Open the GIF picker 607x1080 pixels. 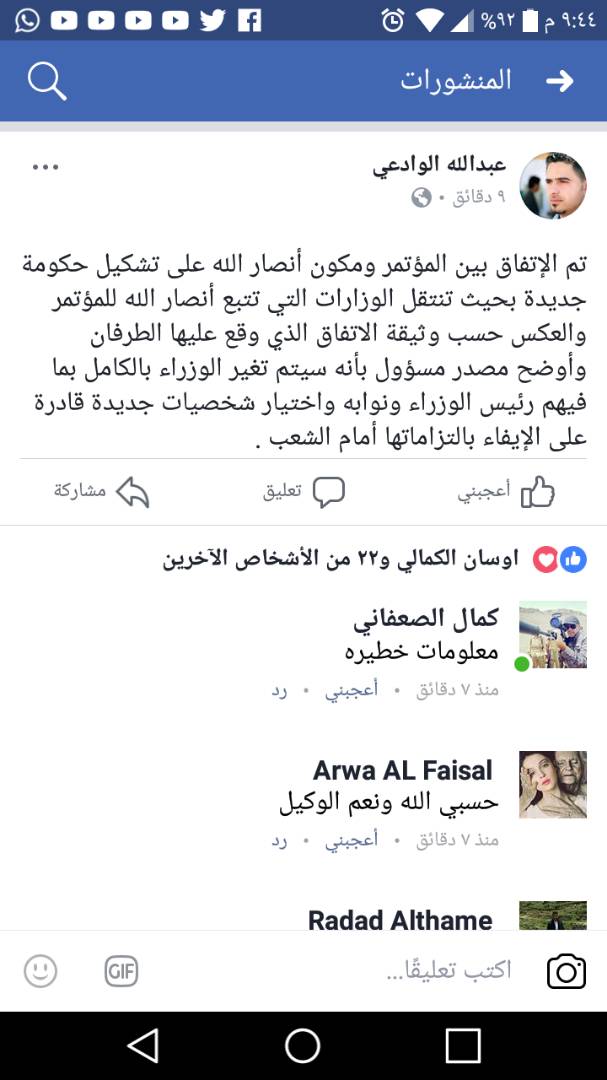[x=121, y=971]
